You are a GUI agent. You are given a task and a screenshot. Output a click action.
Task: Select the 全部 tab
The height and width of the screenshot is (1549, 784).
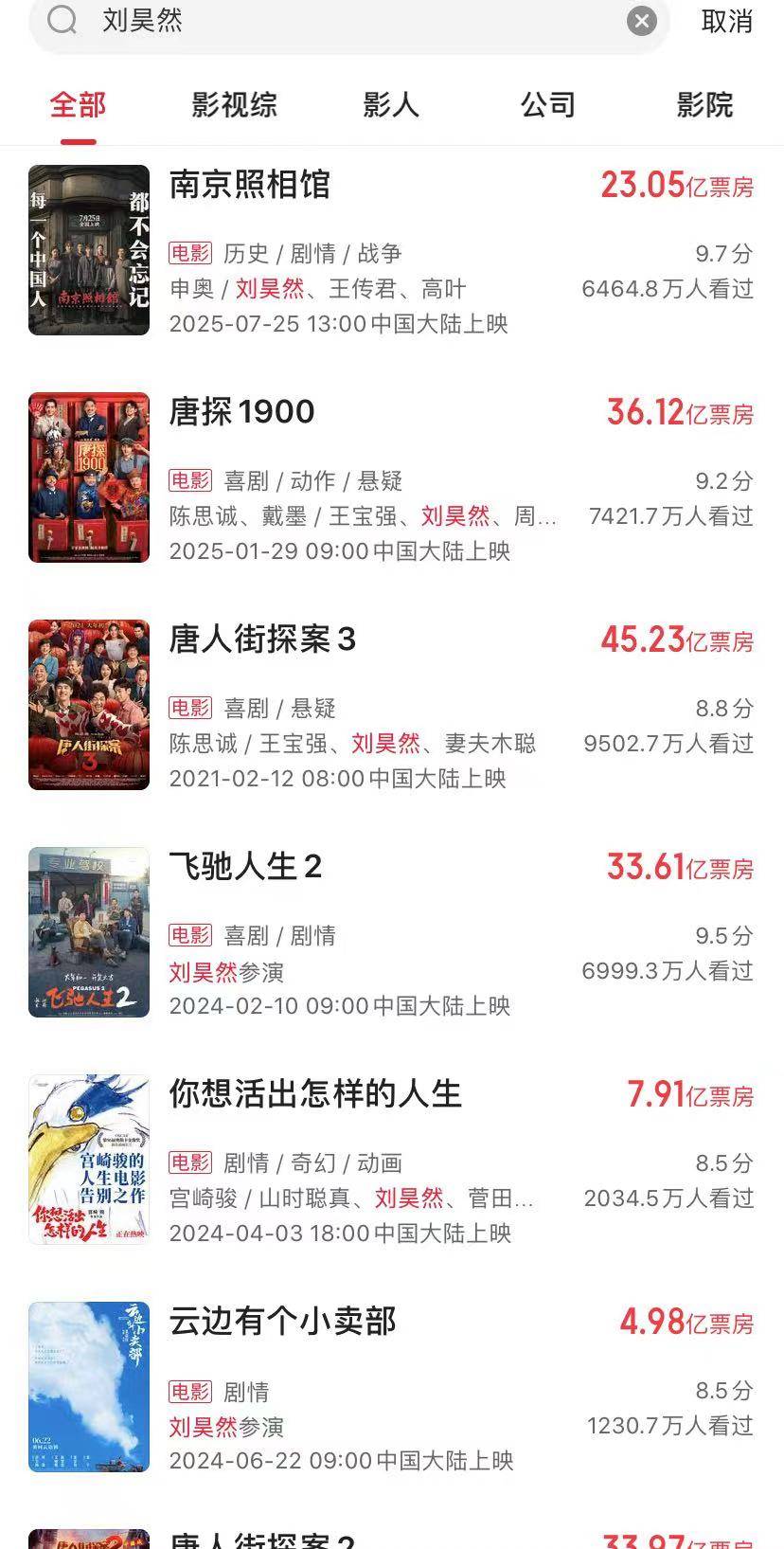[78, 105]
